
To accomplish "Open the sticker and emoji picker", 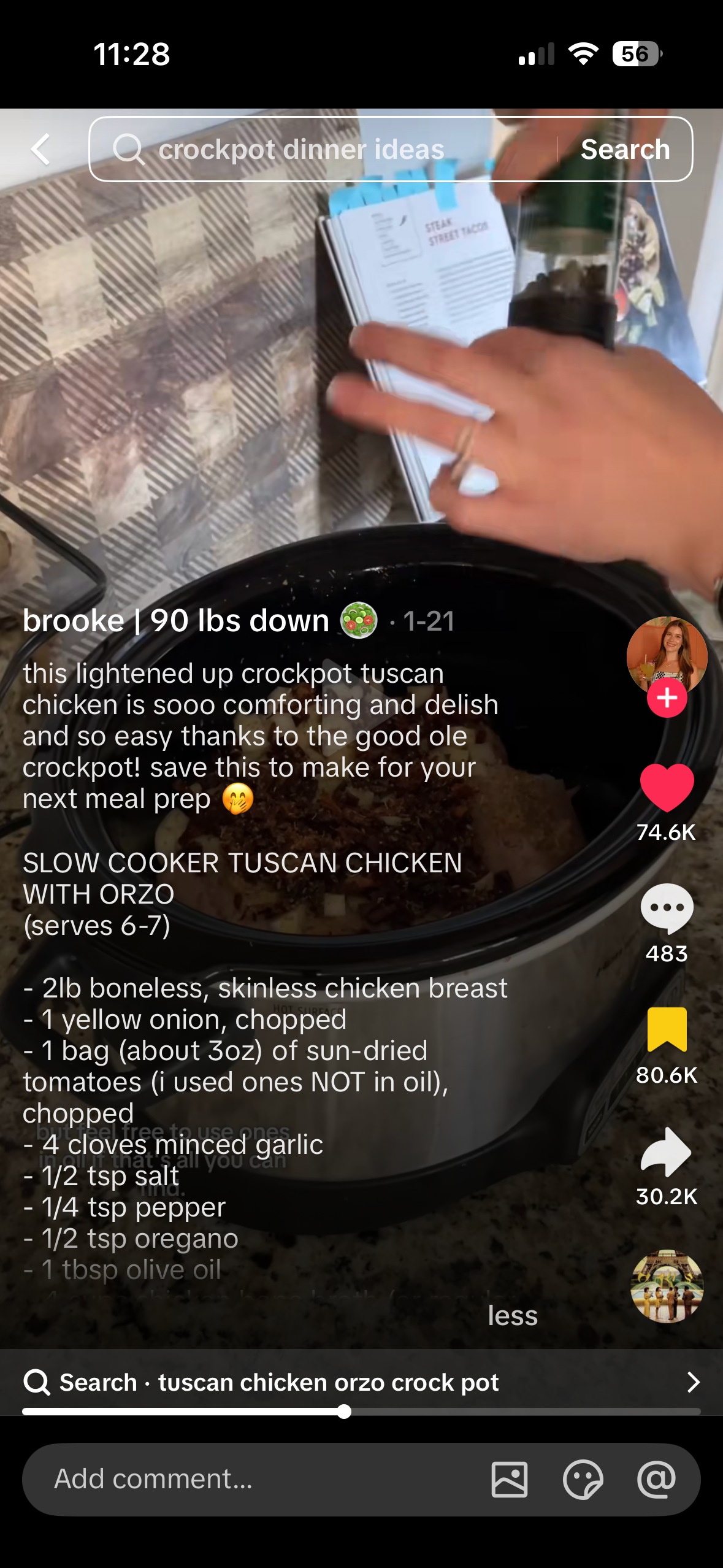I will 583,1479.
